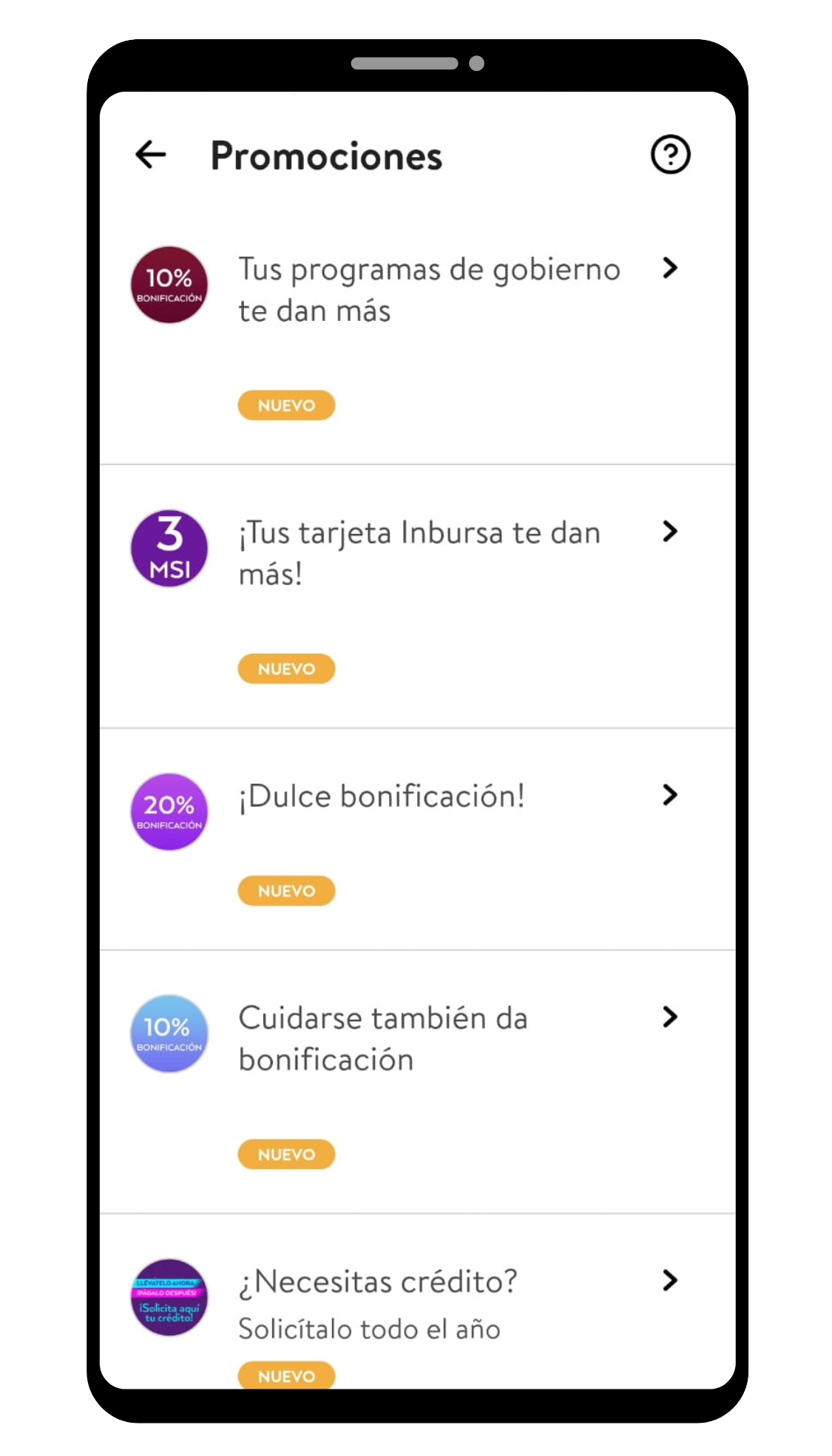The image size is (832, 1456).
Task: Select the blue 10% bonificación badge
Action: click(x=169, y=1035)
